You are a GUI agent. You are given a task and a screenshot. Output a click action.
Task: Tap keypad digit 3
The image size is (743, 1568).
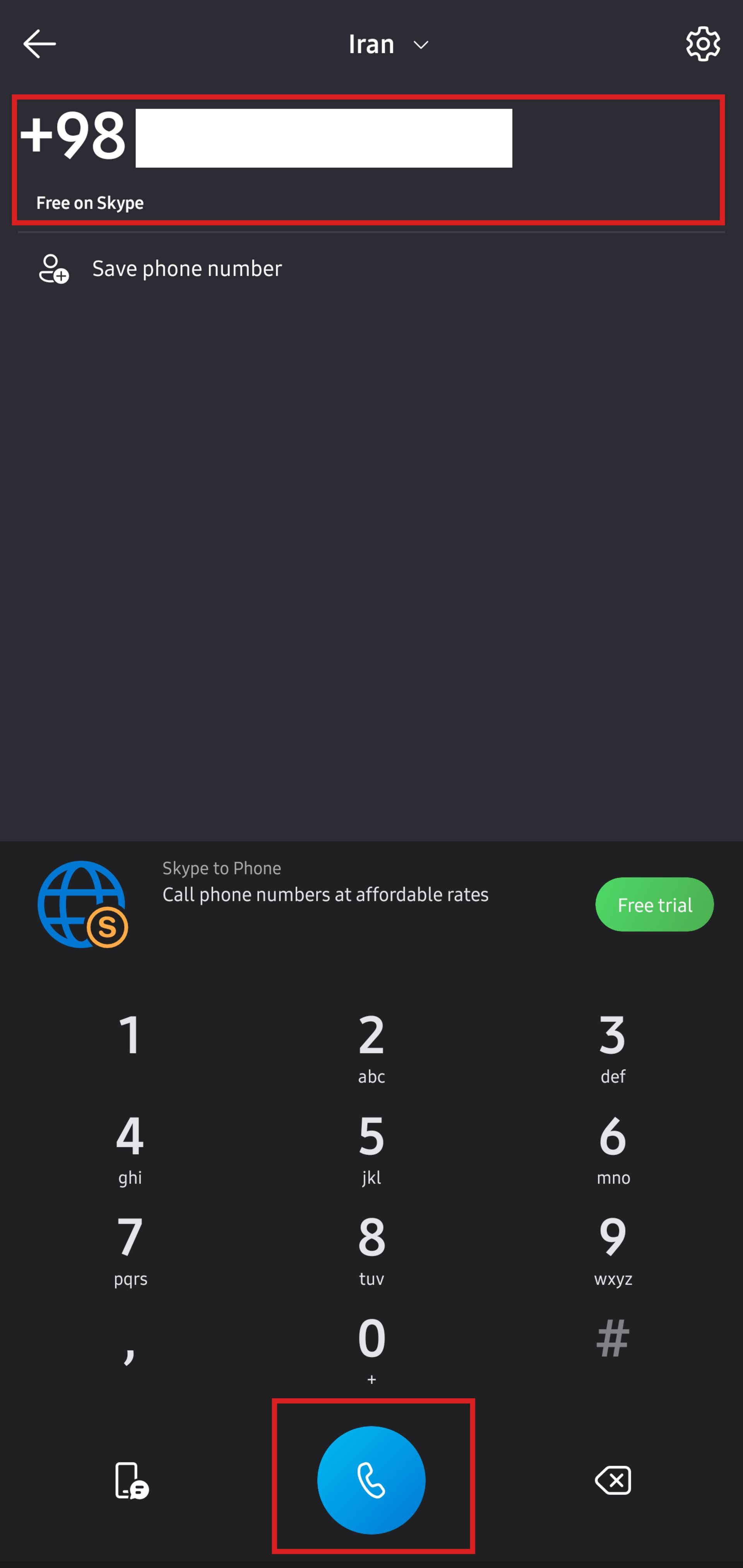coord(612,1046)
